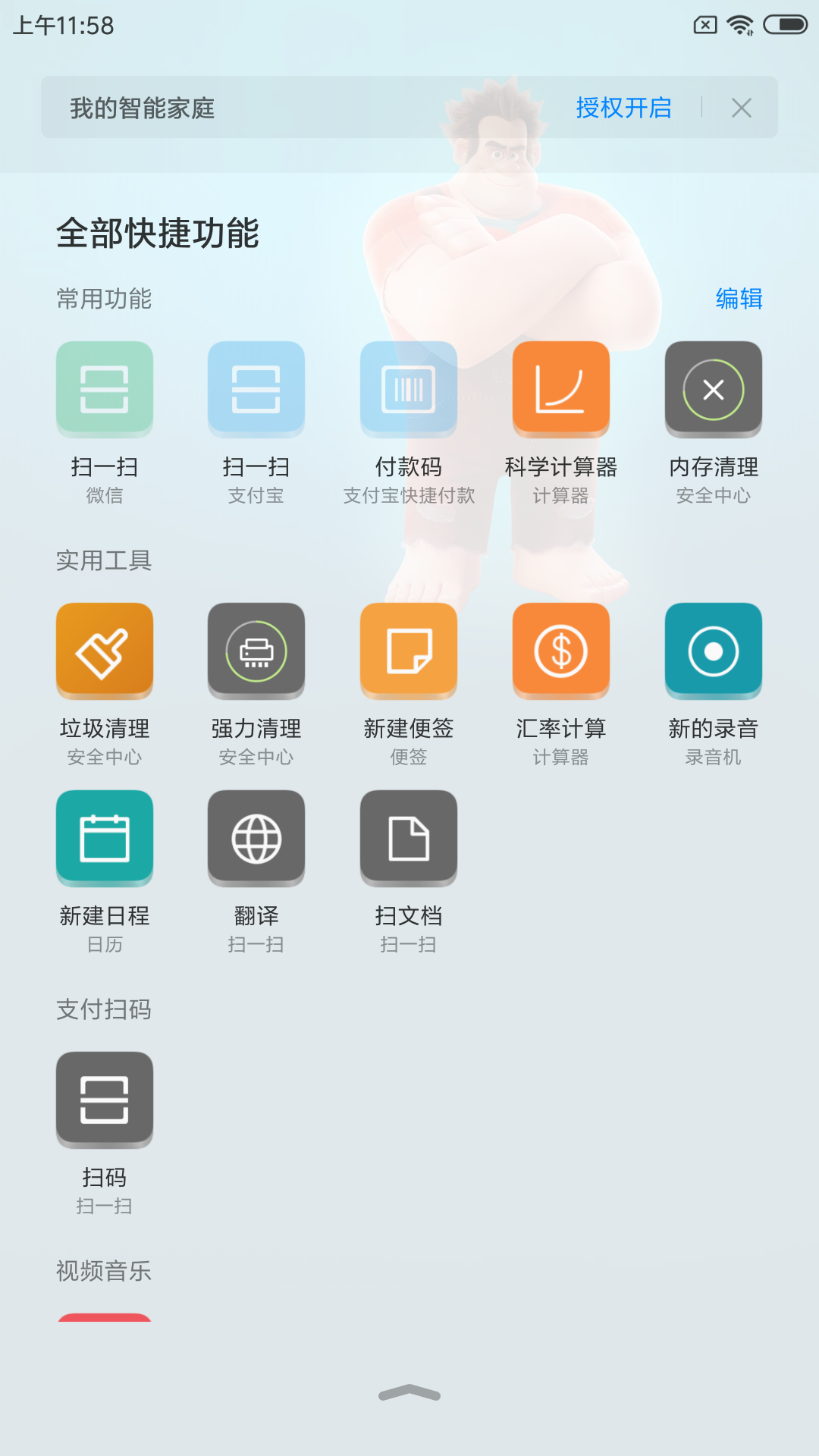This screenshot has width=819, height=1456.
Task: Start 内存清理 from security center
Action: click(713, 390)
